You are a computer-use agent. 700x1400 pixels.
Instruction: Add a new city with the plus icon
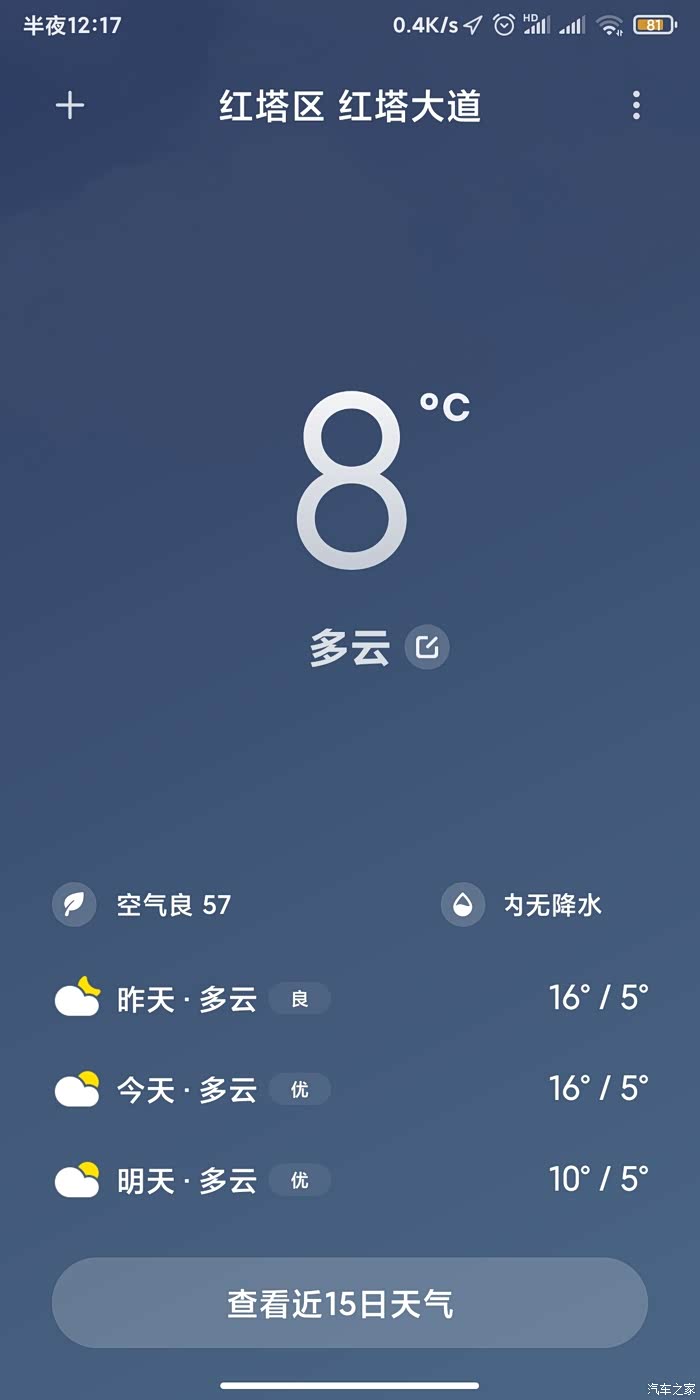point(70,105)
